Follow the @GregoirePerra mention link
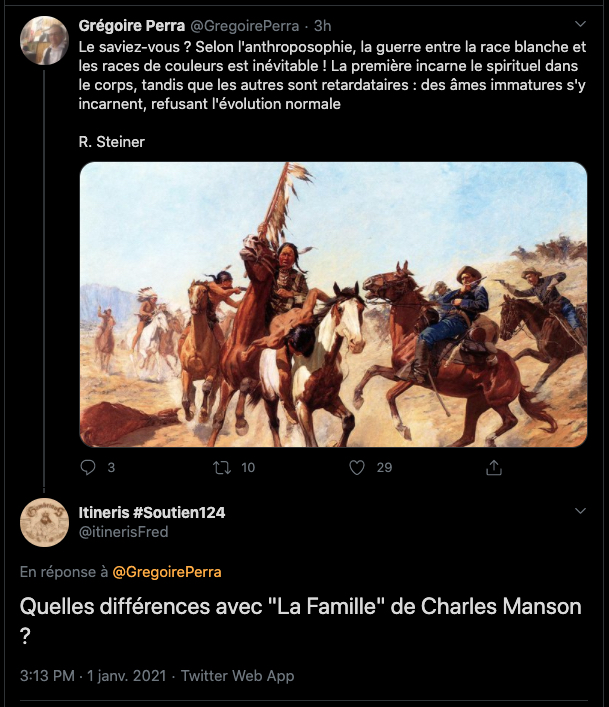Viewport: 609px width, 707px height. [x=167, y=572]
